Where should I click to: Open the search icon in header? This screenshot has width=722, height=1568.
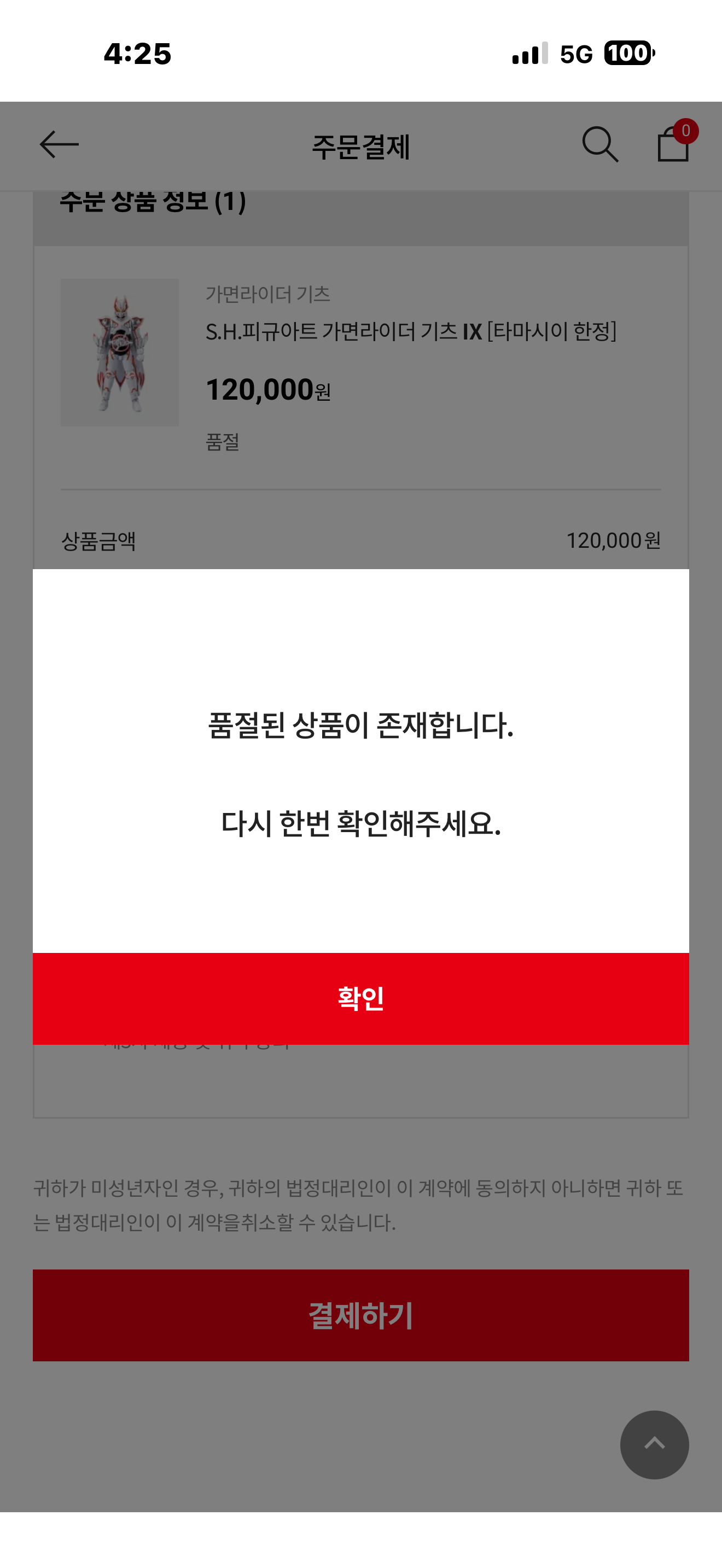(x=599, y=145)
